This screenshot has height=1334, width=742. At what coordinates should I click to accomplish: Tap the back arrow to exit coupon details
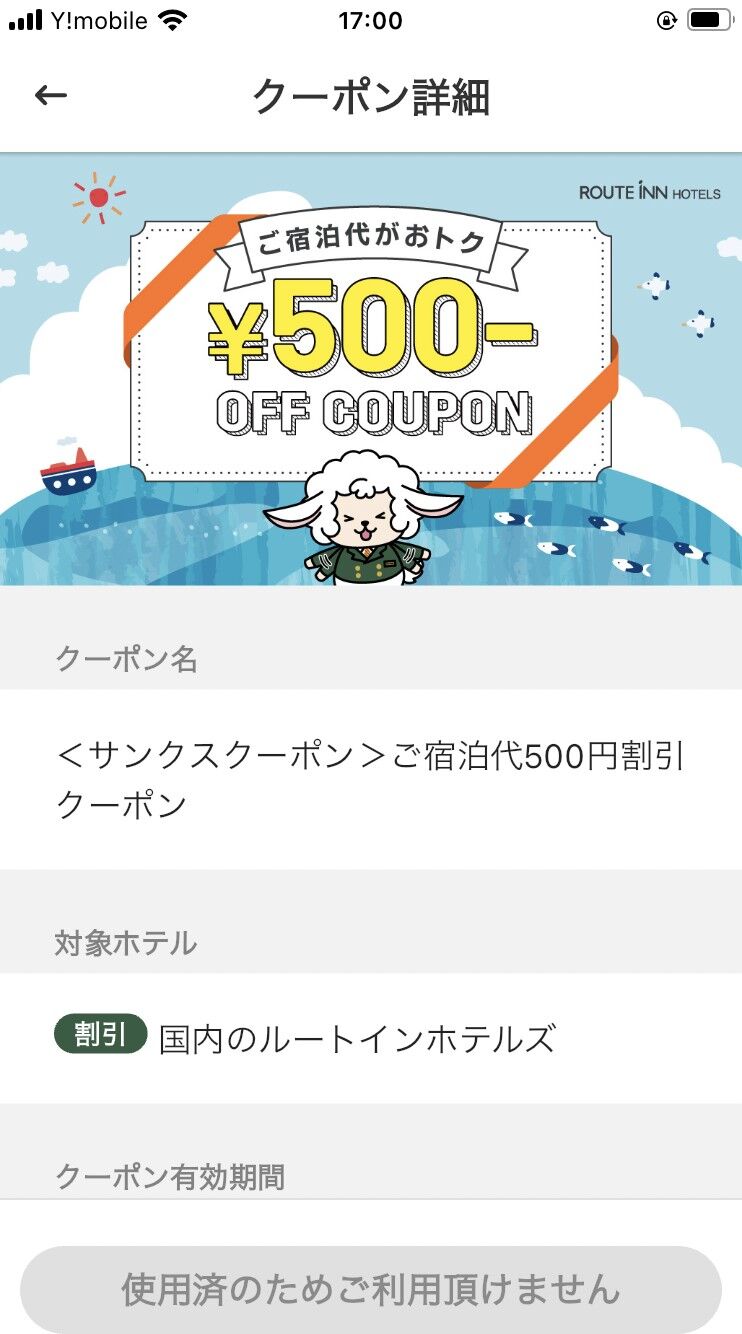48,94
